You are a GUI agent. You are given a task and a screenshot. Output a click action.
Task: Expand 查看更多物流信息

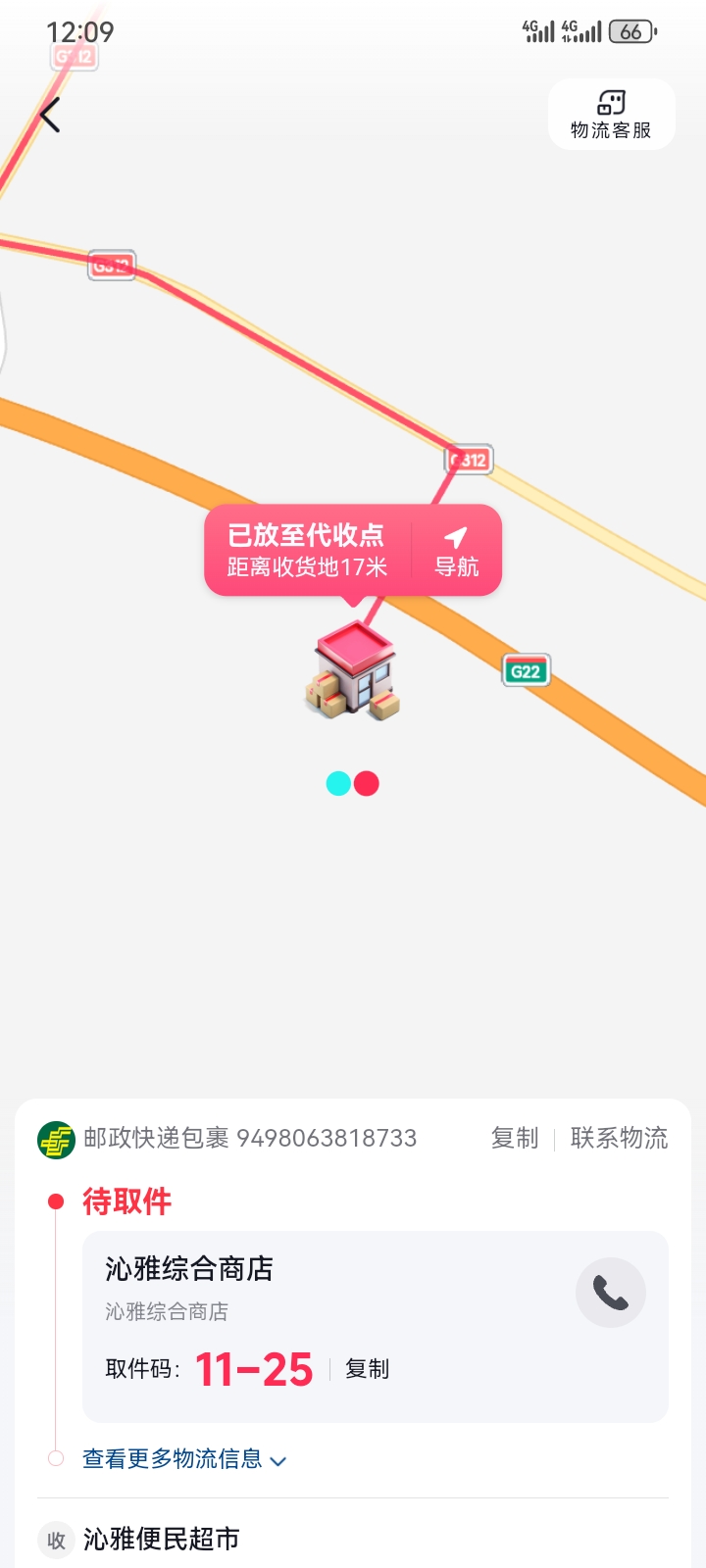tap(184, 1459)
